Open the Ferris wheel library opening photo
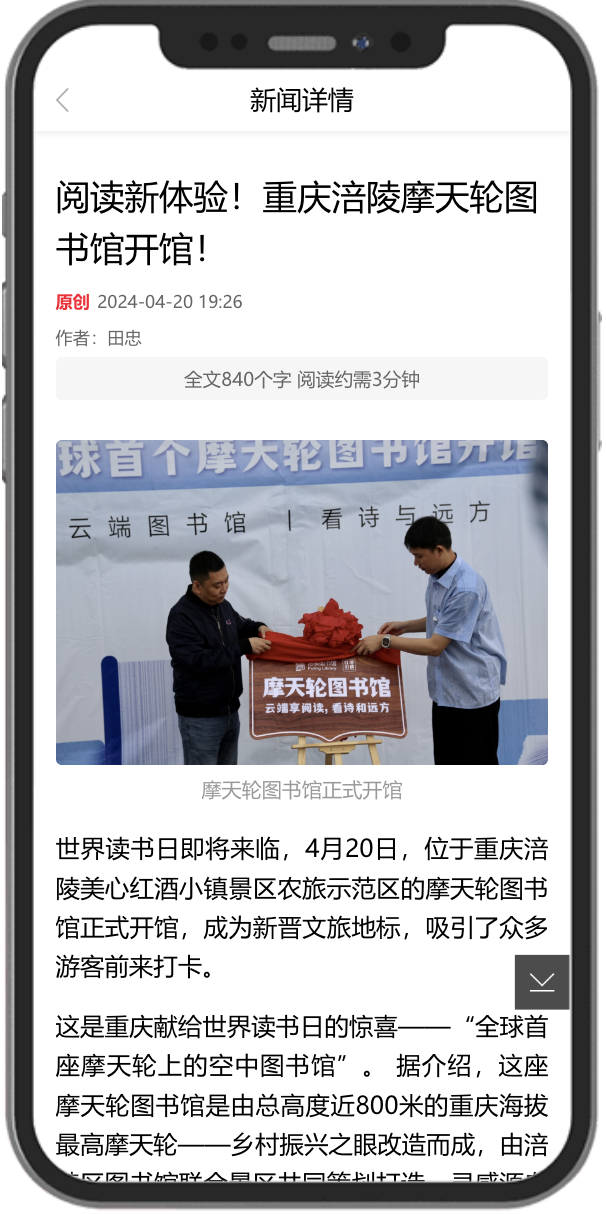 (301, 602)
